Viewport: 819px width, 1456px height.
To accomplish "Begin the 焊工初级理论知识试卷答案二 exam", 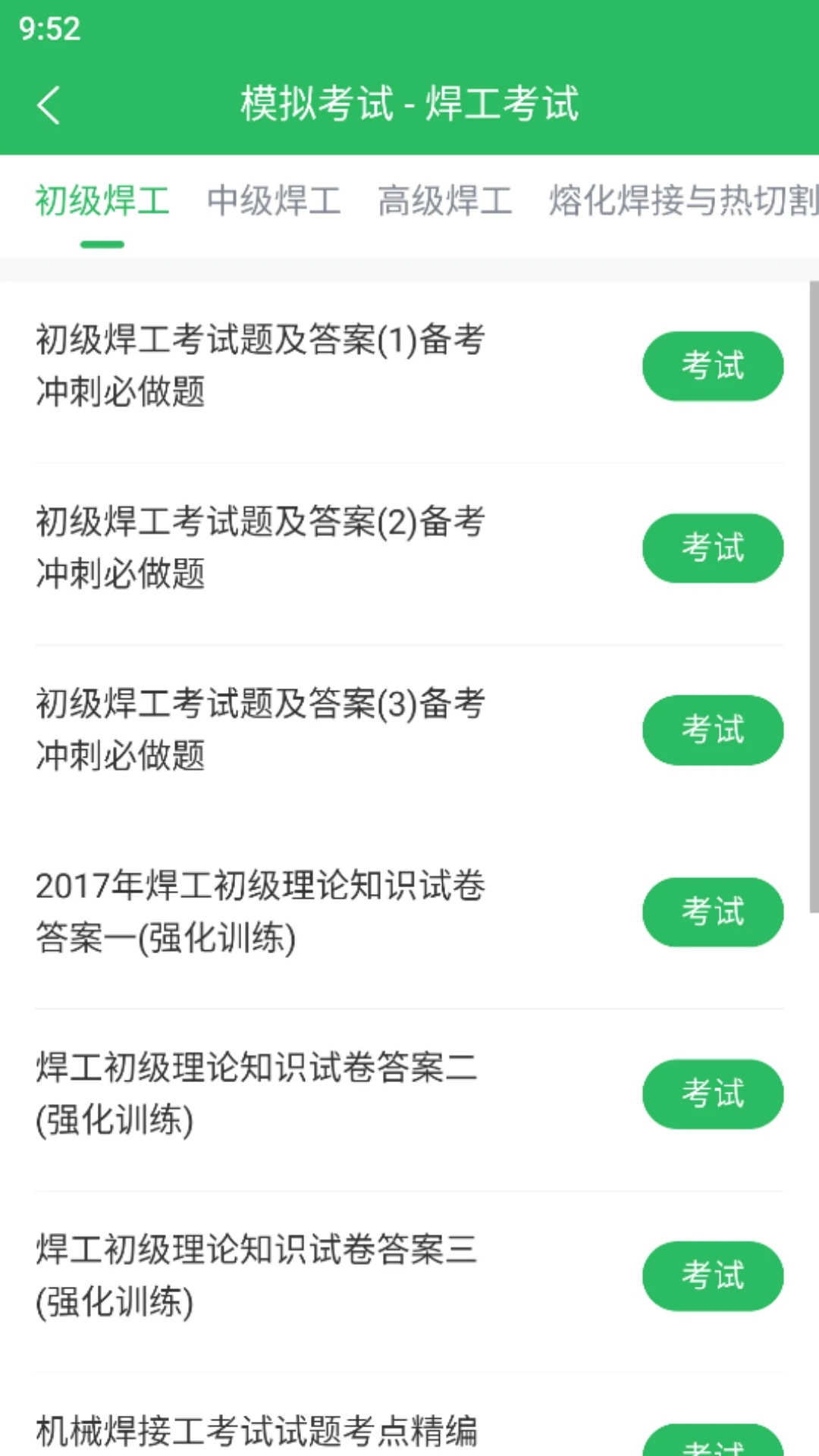I will coord(713,1094).
